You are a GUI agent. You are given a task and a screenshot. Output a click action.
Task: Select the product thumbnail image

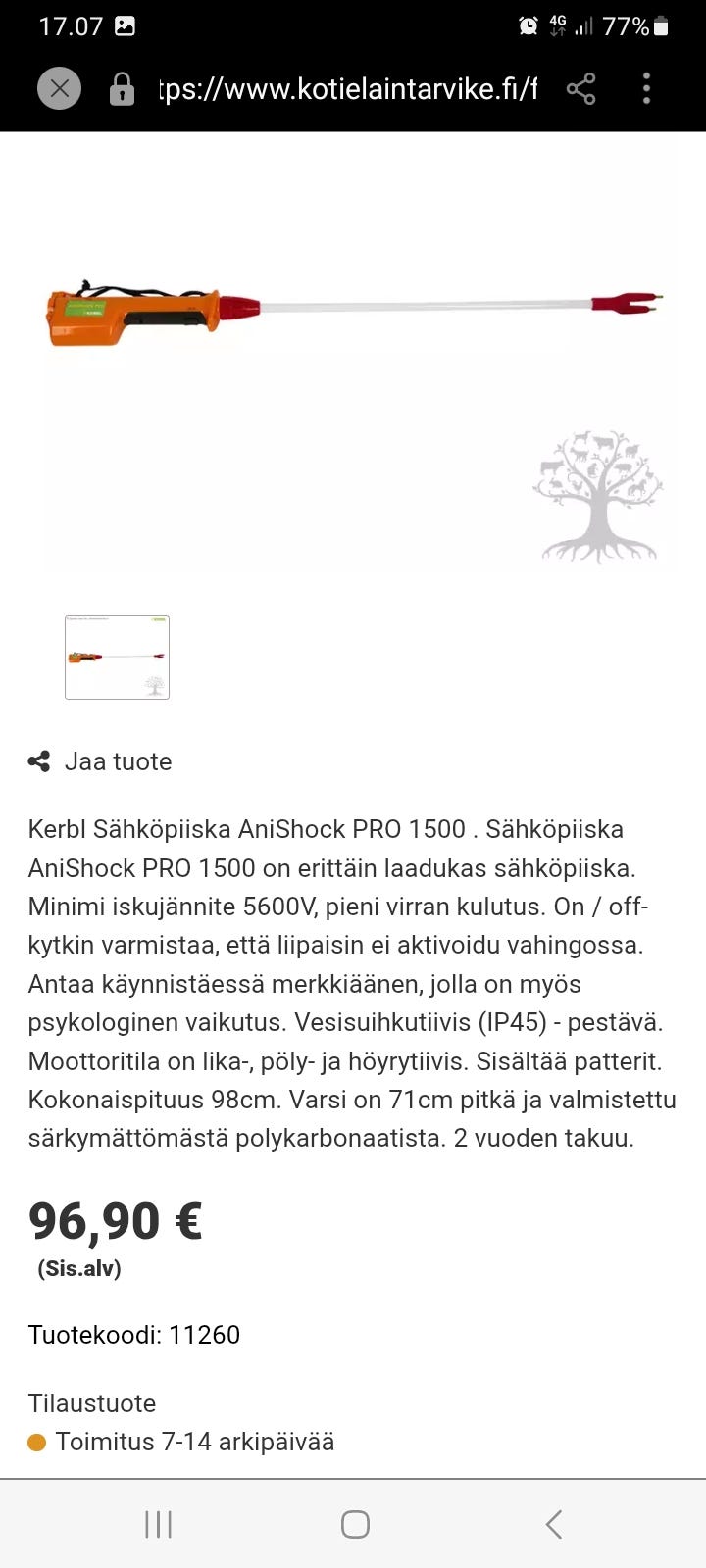(x=117, y=657)
